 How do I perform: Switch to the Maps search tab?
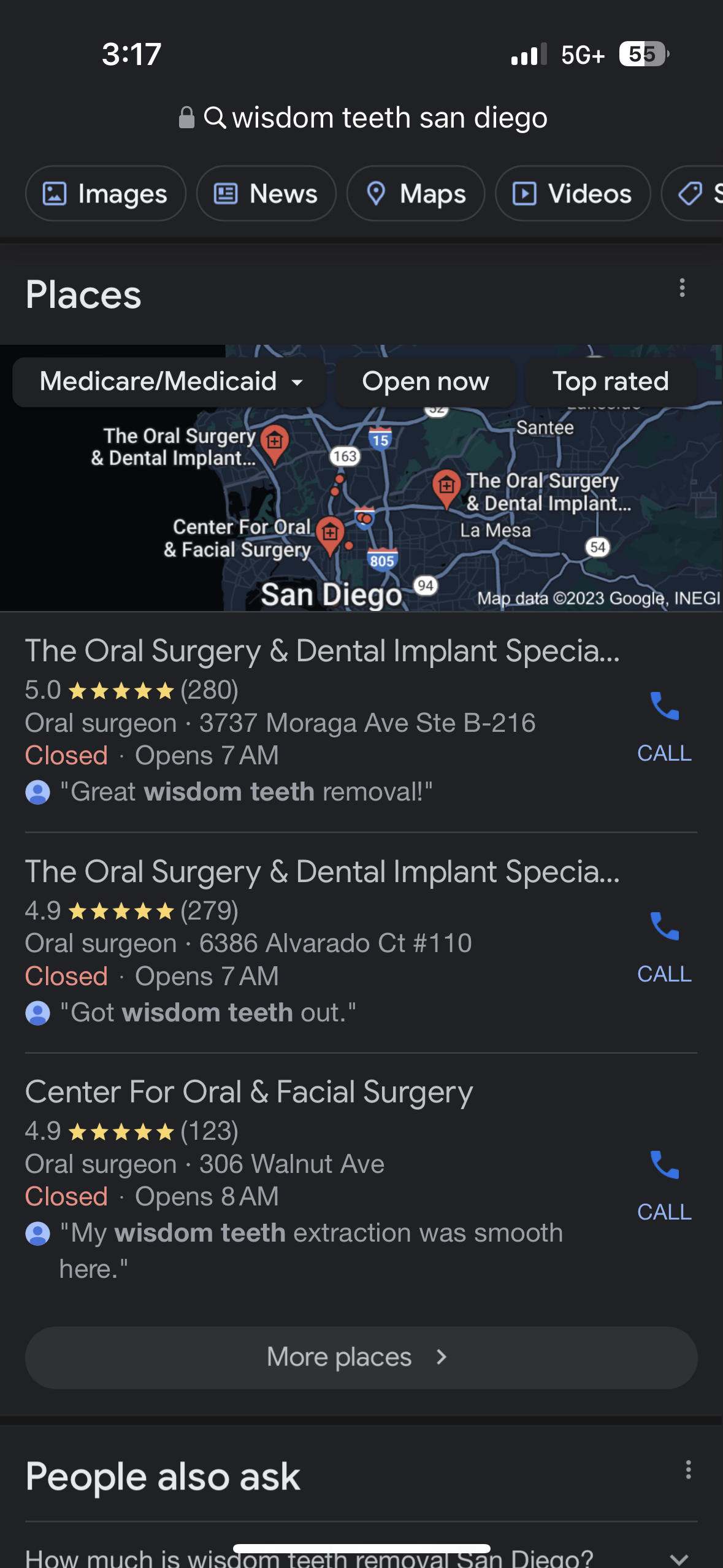416,194
